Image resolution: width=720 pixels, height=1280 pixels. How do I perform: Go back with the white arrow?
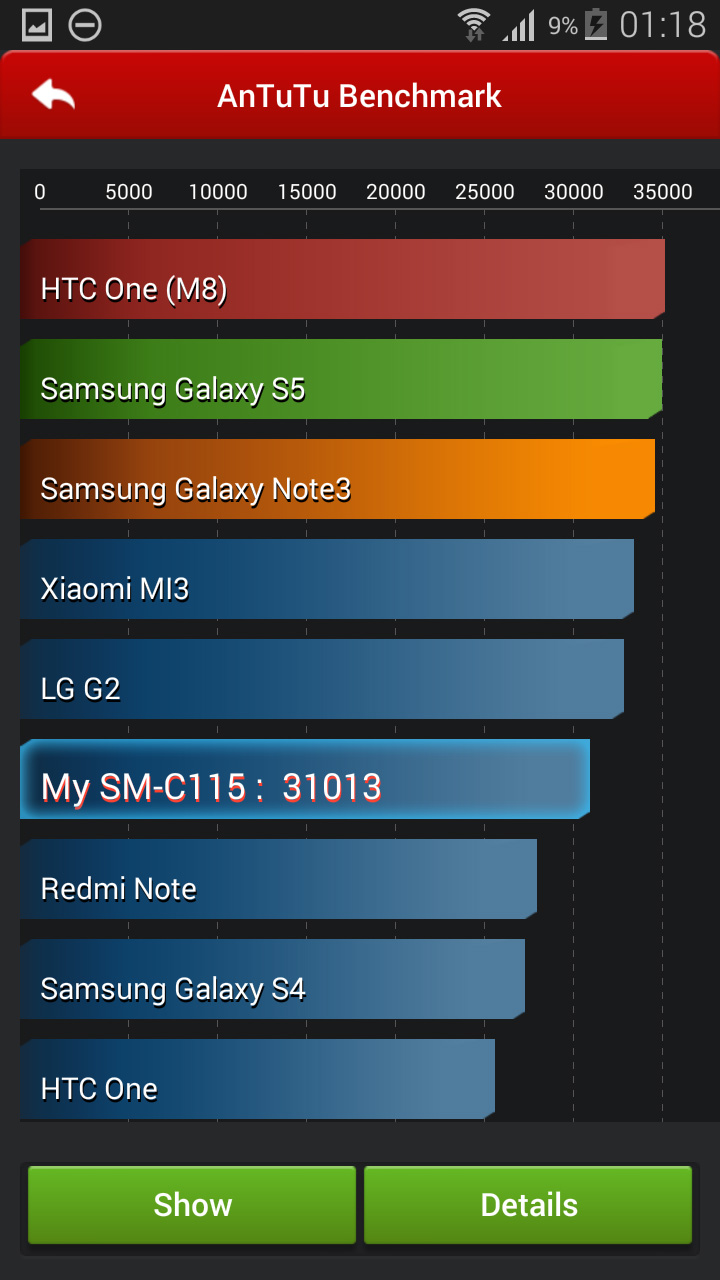54,95
